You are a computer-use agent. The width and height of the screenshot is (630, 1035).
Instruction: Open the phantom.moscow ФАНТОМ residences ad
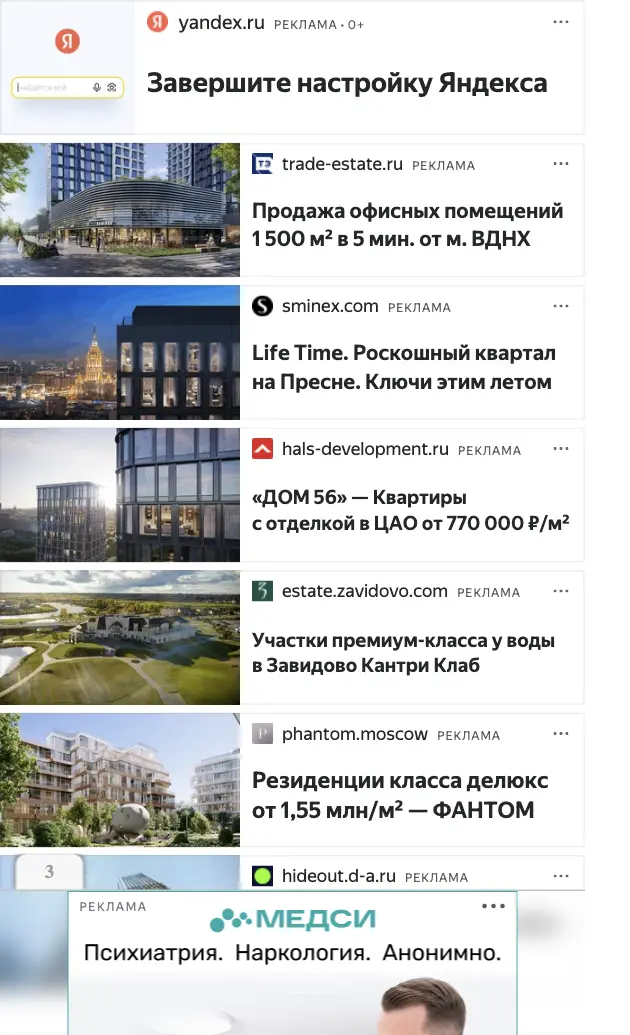pos(292,780)
